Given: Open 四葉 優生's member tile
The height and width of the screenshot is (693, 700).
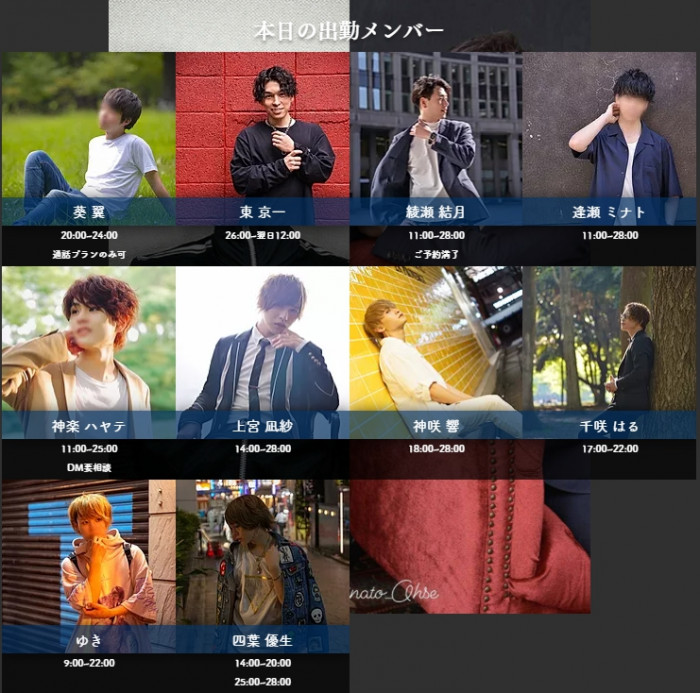Looking at the screenshot, I should click(x=262, y=568).
